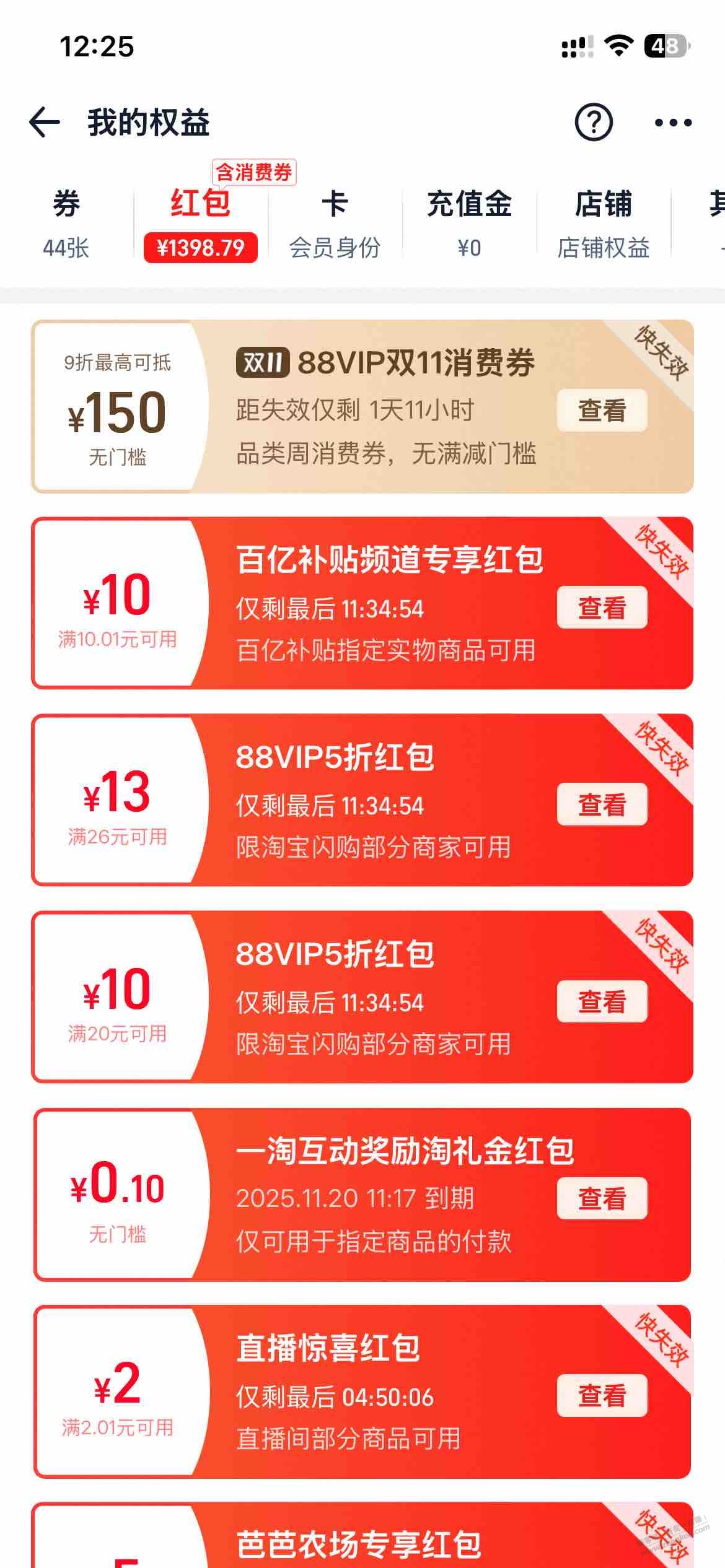Click 查看 on 直播惊喜红包
The height and width of the screenshot is (1568, 725).
(602, 1396)
